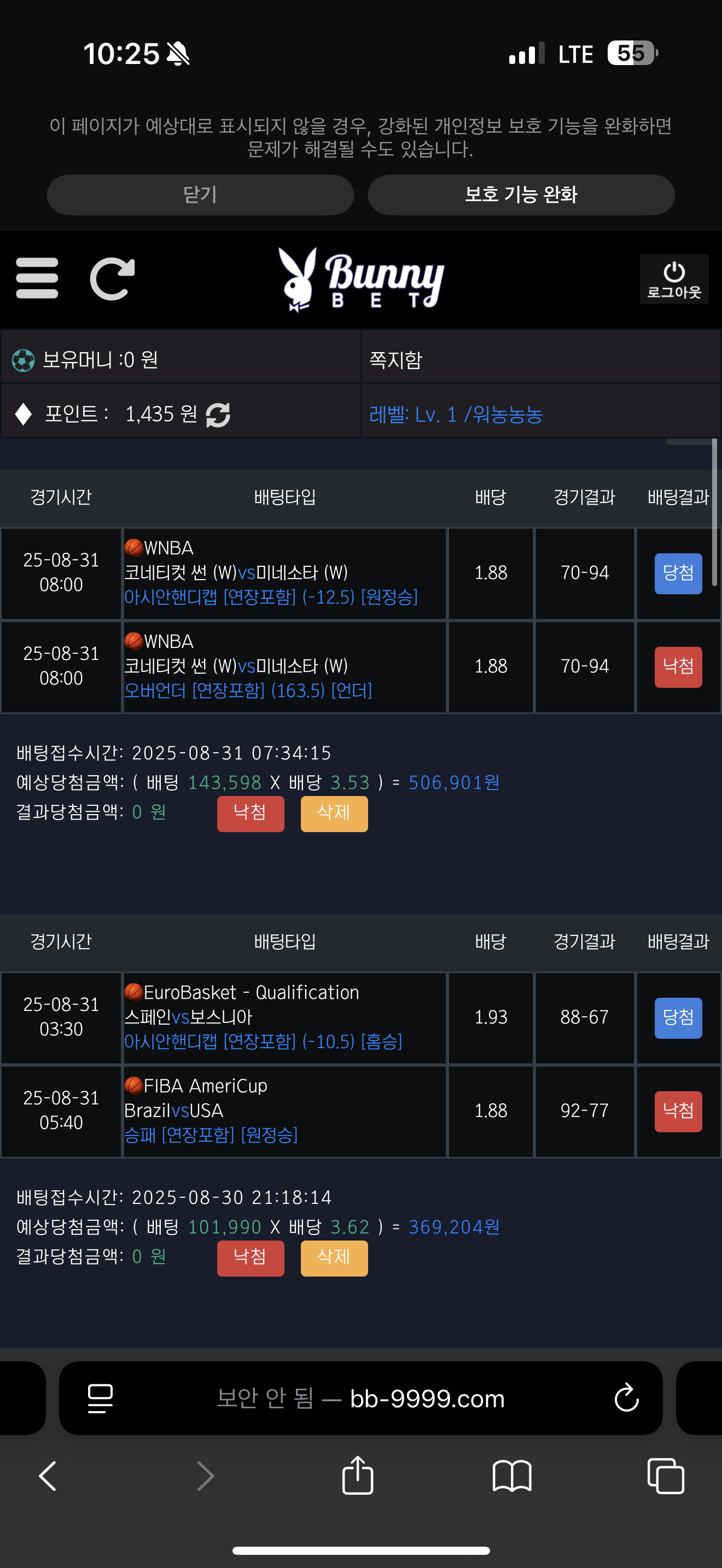Open the hamburger menu
The height and width of the screenshot is (1568, 722).
coord(37,279)
